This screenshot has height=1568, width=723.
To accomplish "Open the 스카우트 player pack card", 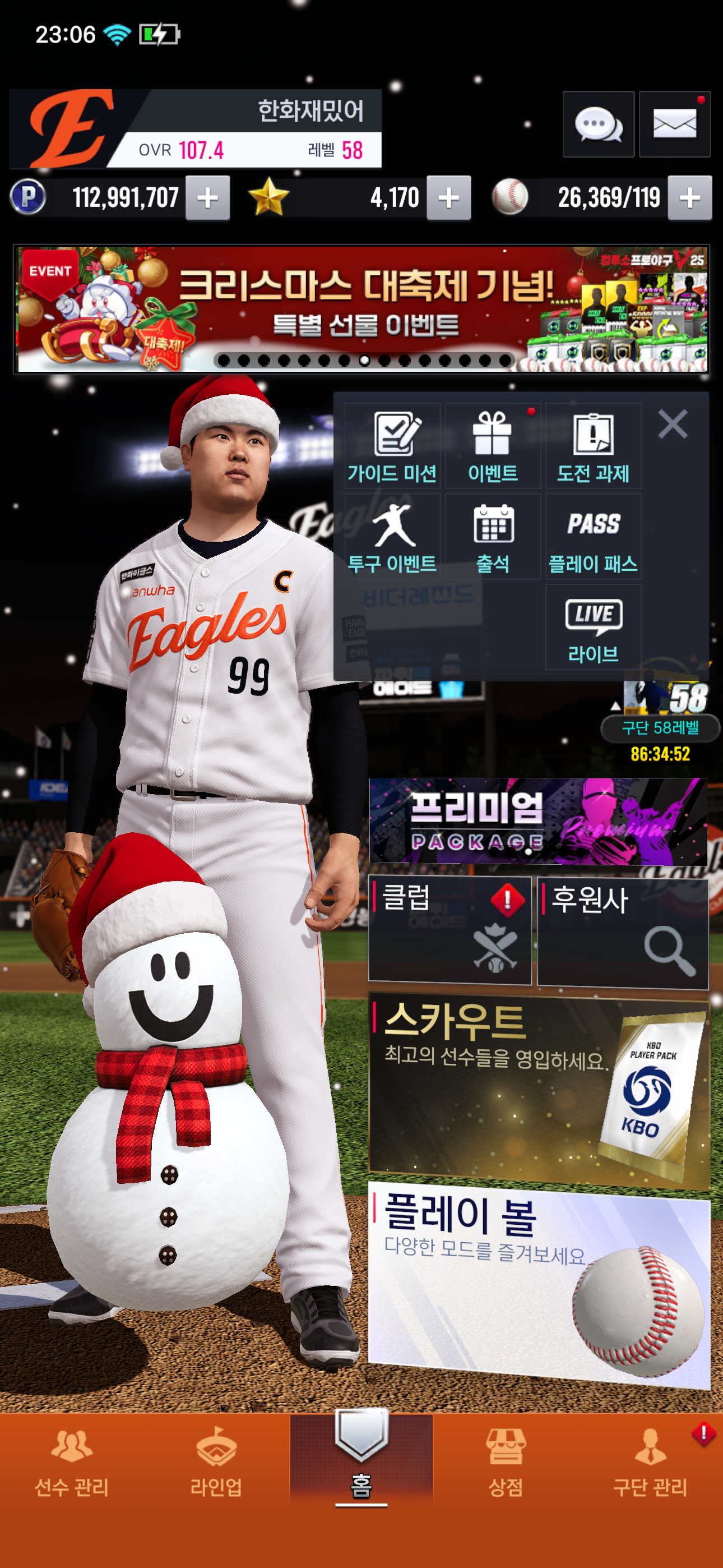I will coord(538,1091).
